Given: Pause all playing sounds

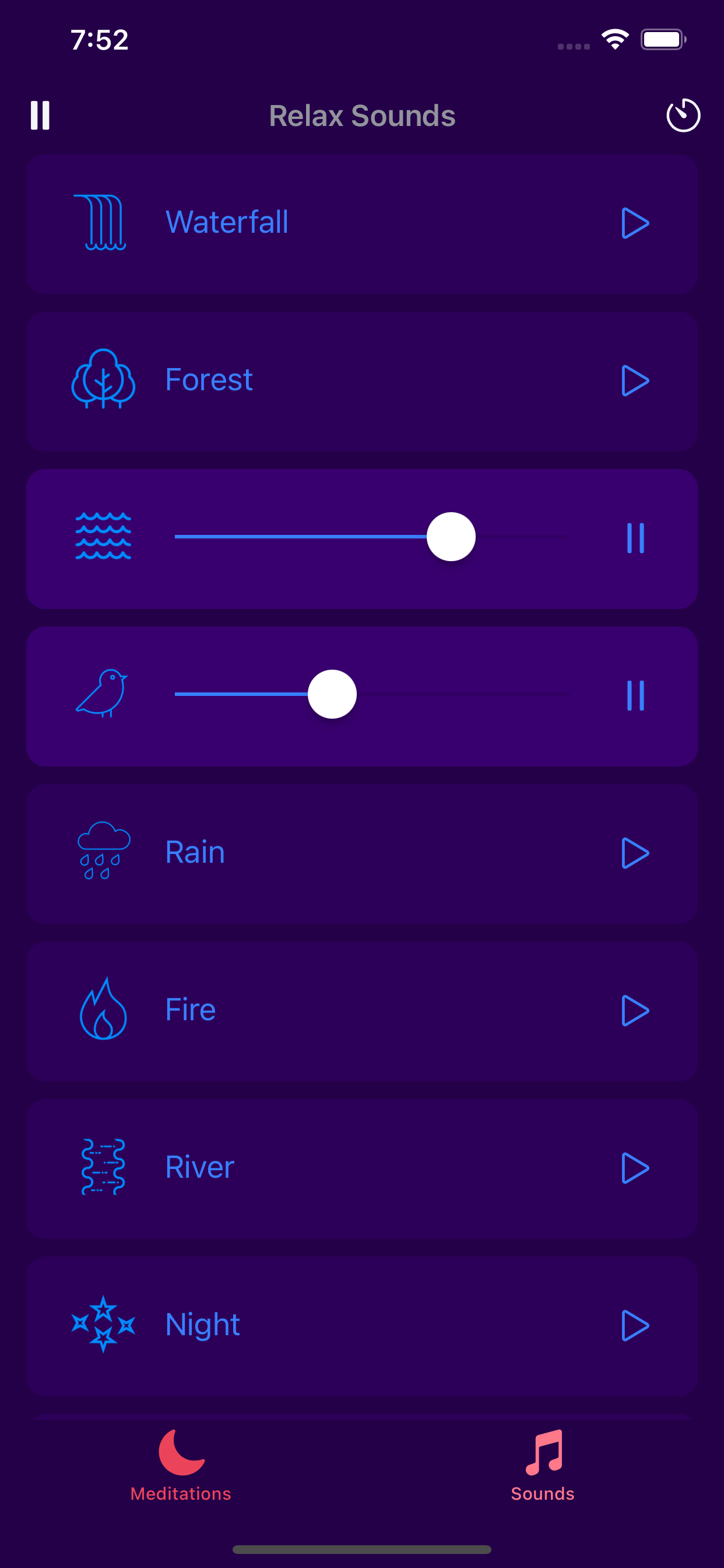Looking at the screenshot, I should pos(40,115).
